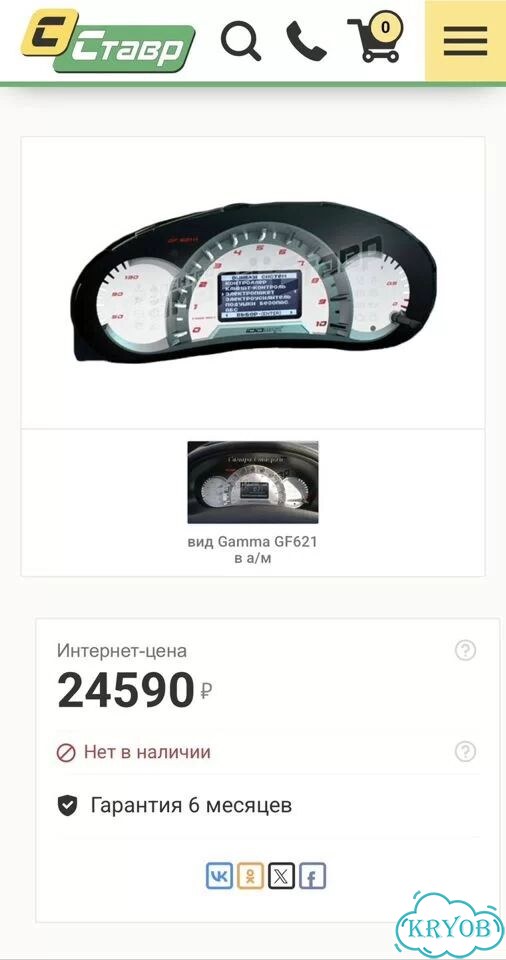Open the search magnifier

point(241,41)
